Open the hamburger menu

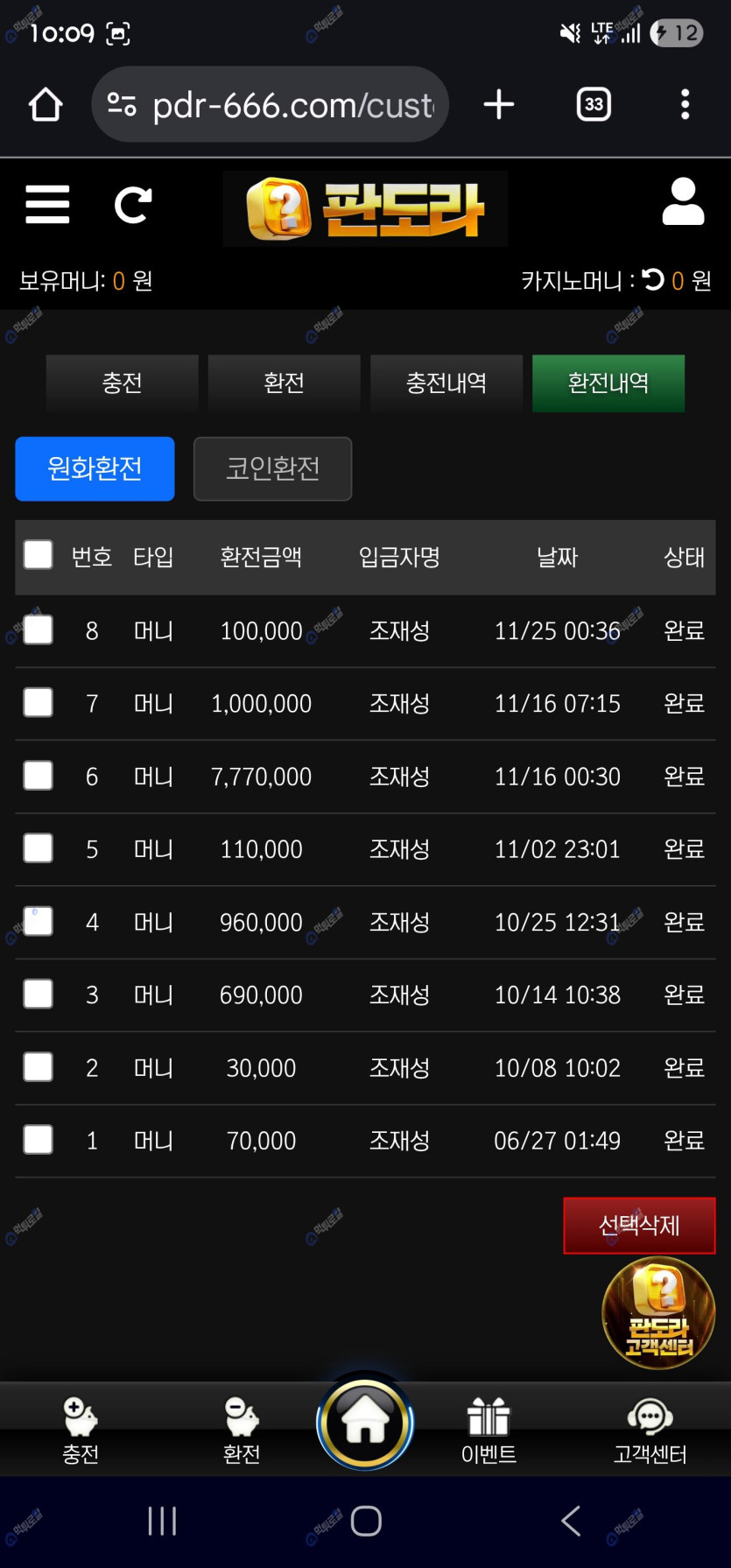coord(47,205)
